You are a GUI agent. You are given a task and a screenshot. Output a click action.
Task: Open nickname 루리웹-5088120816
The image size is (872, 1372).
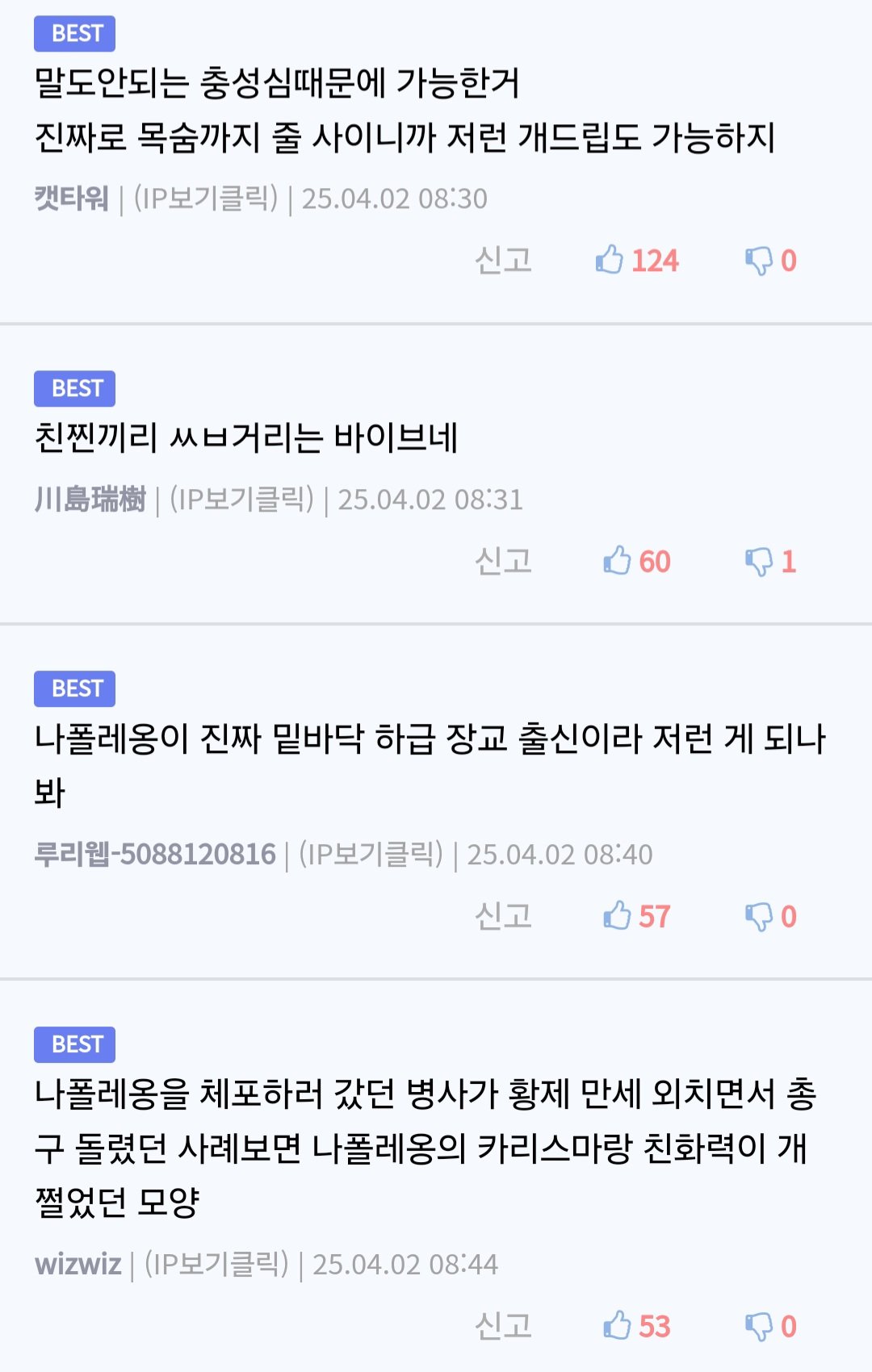pyautogui.click(x=155, y=854)
